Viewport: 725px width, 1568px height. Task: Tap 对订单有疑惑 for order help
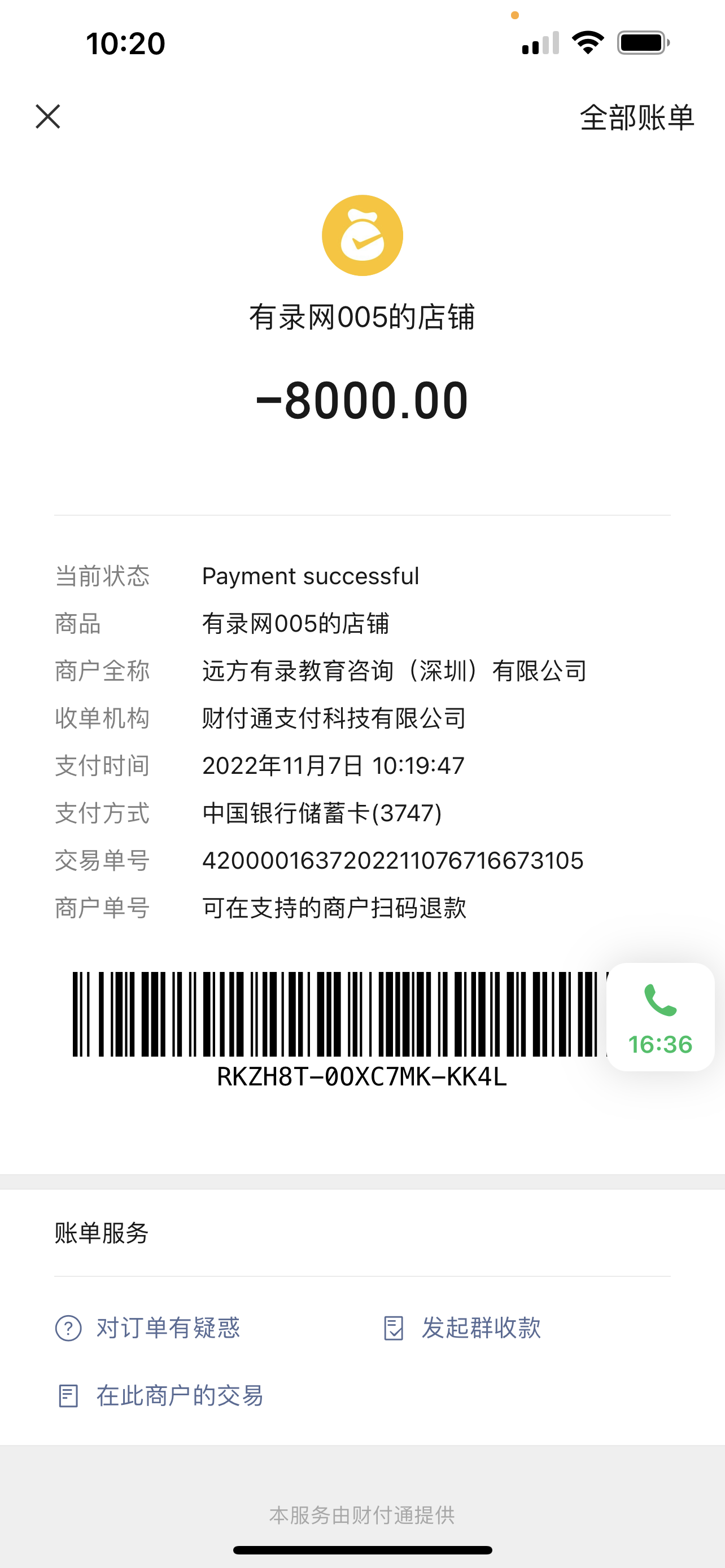tap(149, 1328)
